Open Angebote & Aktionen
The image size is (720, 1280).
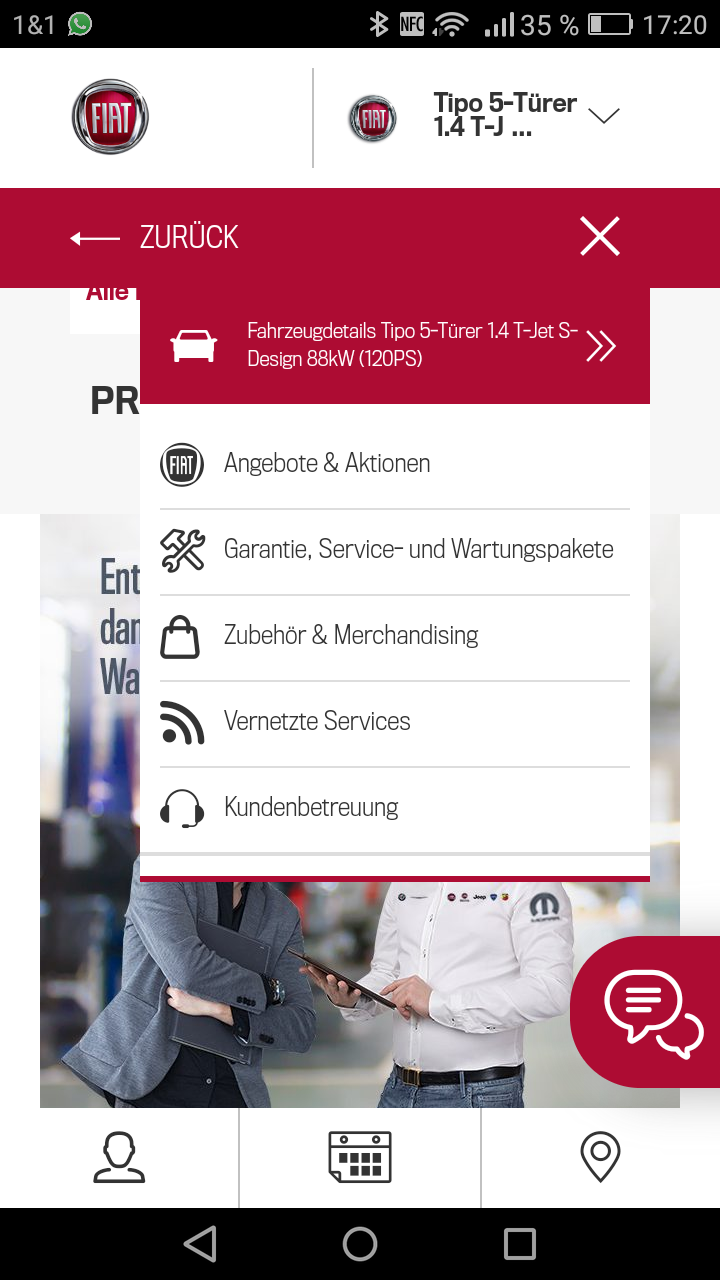tap(327, 464)
